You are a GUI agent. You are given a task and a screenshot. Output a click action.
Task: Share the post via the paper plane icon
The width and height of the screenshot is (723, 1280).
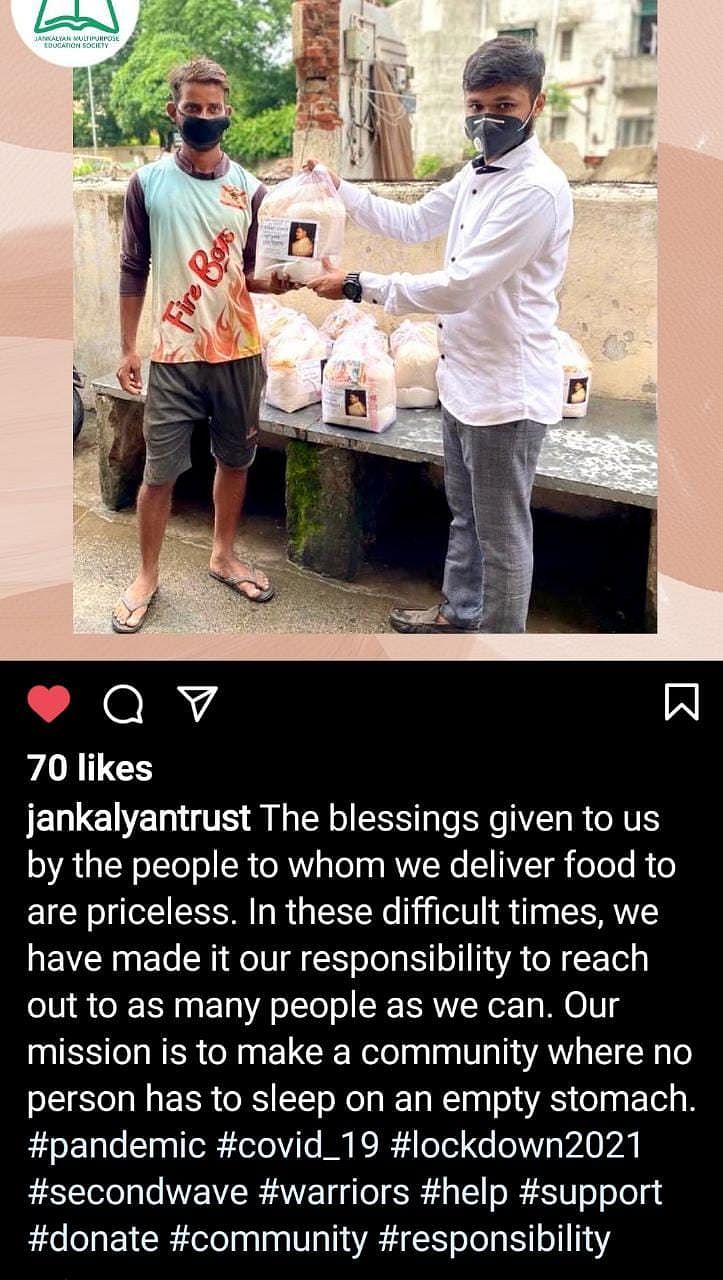tap(197, 705)
